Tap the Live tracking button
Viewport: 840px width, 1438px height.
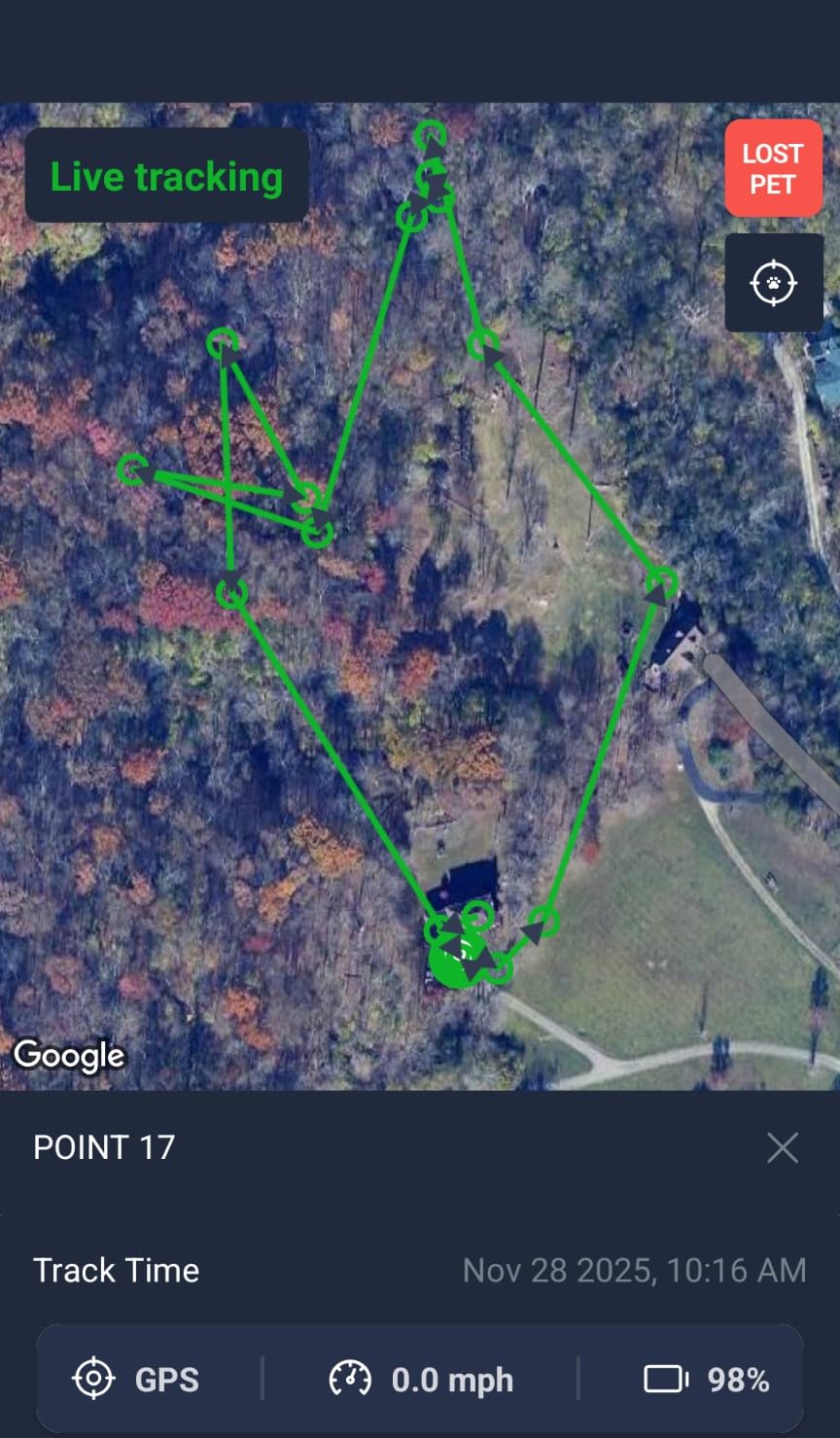pos(166,177)
